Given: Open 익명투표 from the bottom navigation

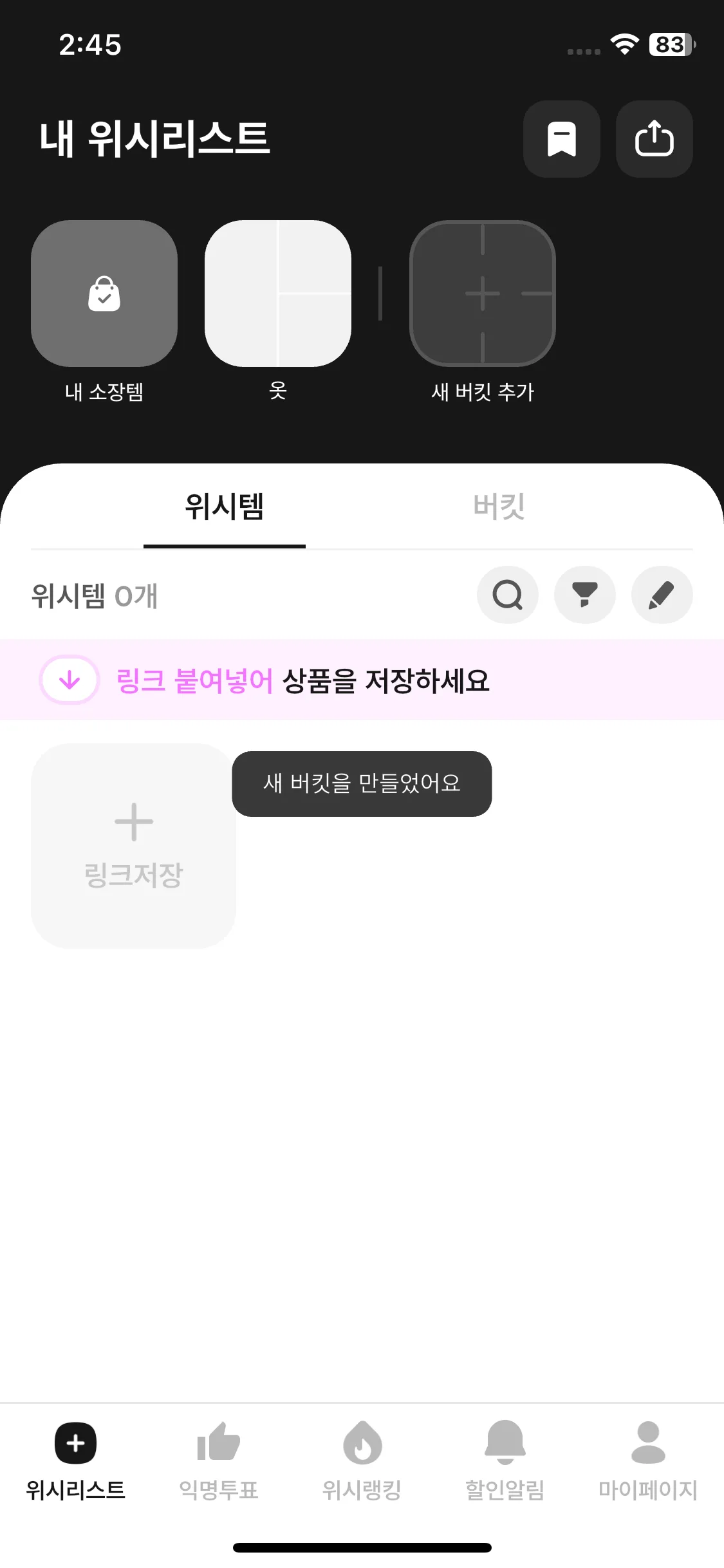Looking at the screenshot, I should (x=219, y=1461).
